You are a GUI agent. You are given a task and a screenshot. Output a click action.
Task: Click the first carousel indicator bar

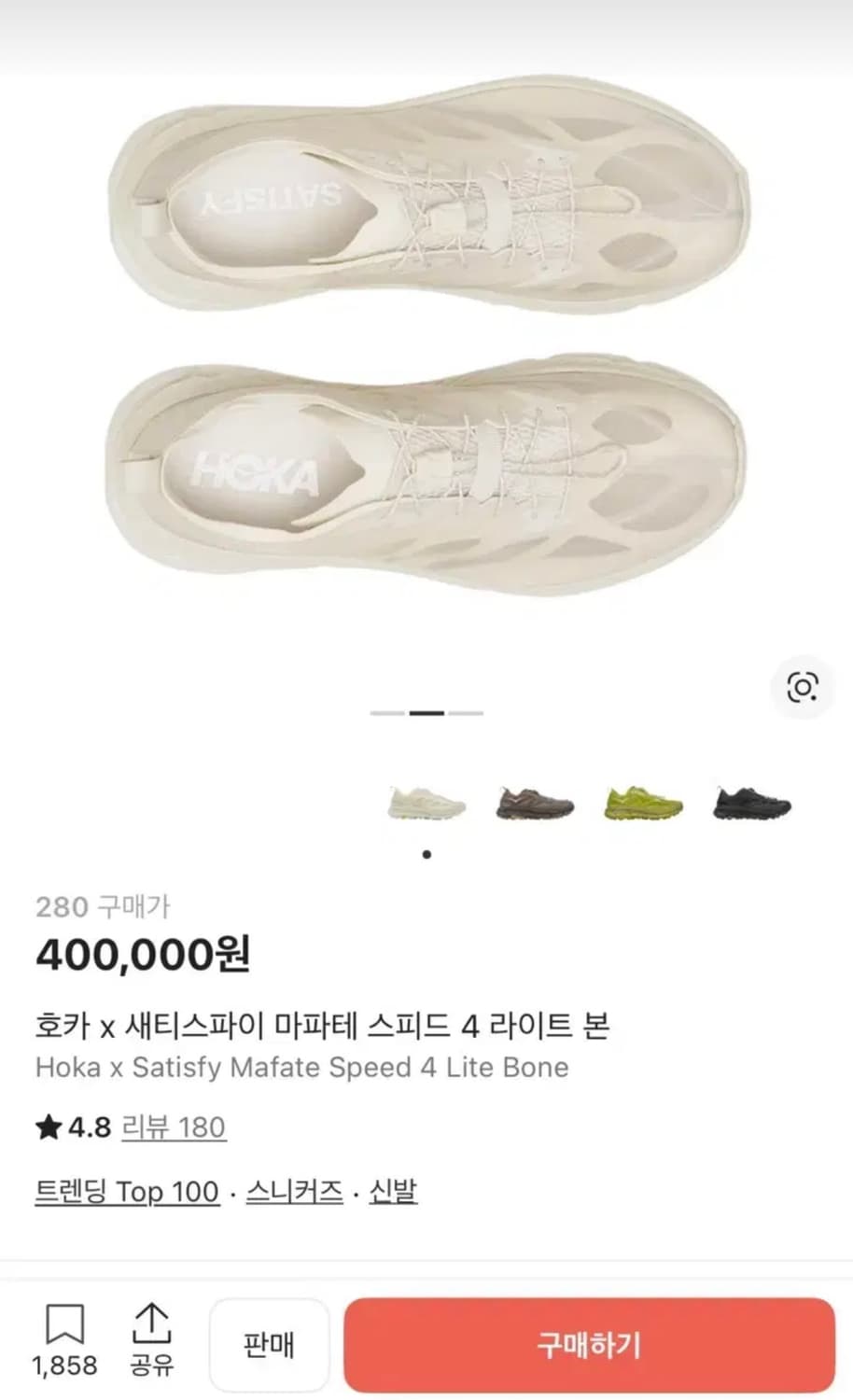(385, 714)
